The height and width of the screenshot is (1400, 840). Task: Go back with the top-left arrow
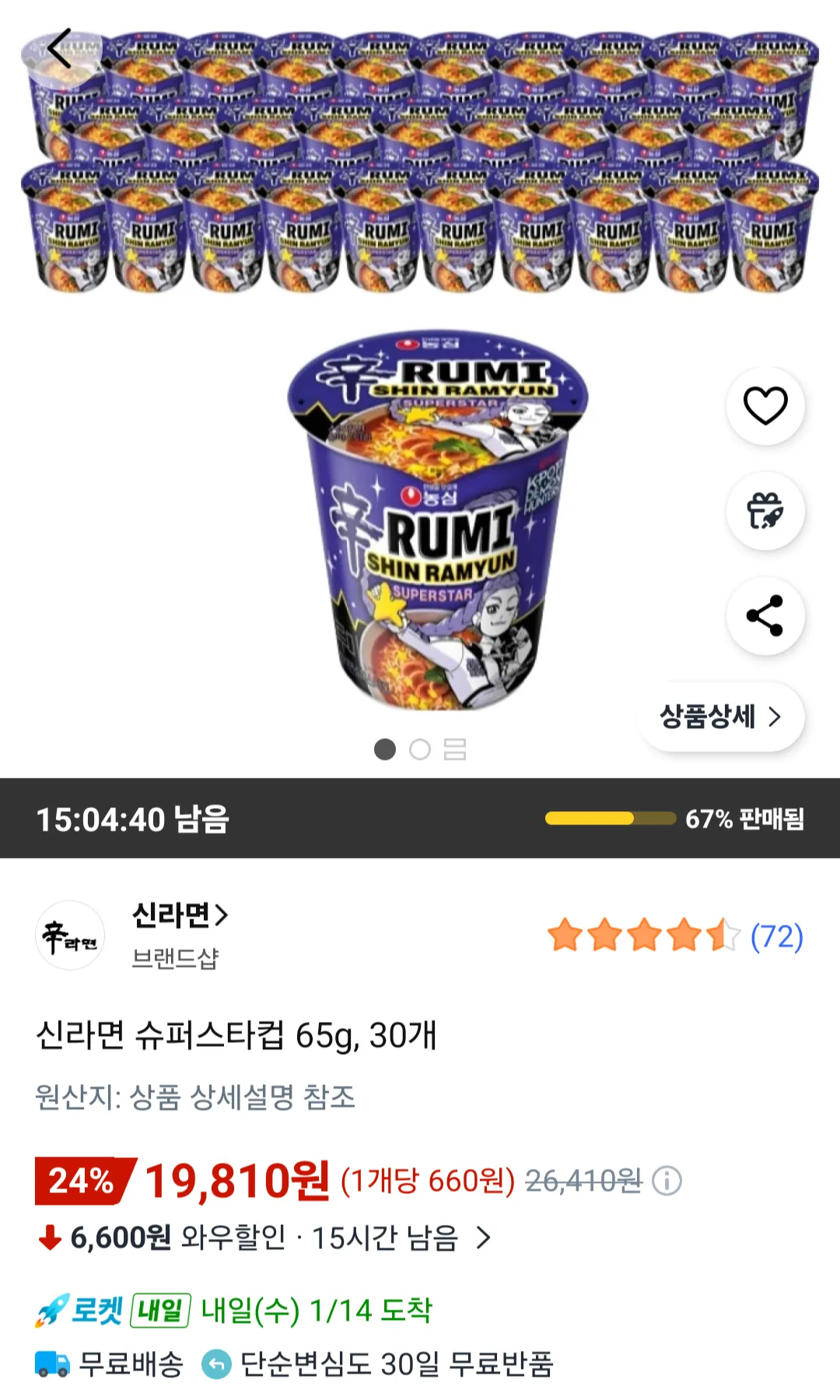(60, 49)
